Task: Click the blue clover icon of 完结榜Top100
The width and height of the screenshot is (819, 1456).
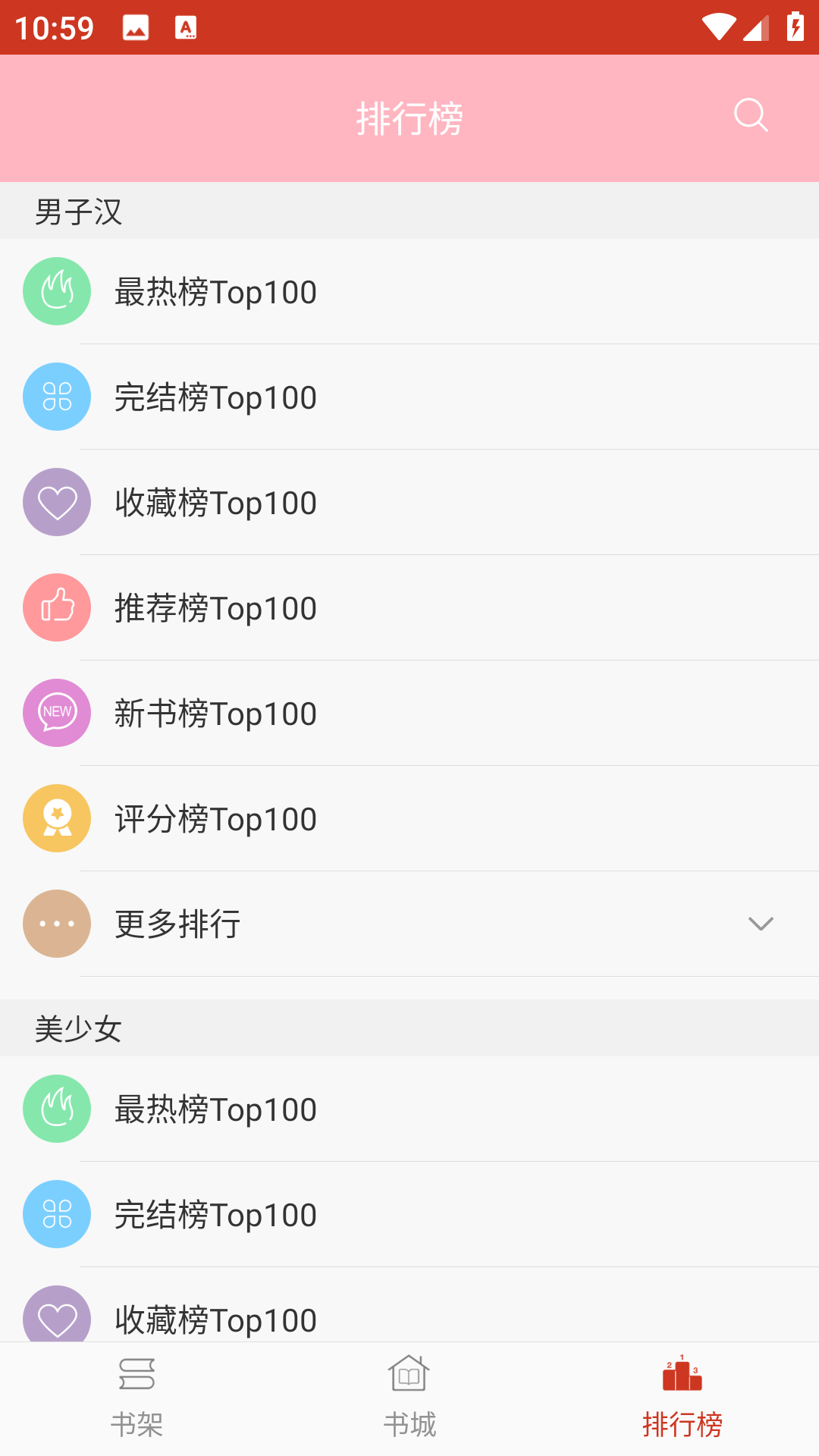Action: tap(57, 396)
